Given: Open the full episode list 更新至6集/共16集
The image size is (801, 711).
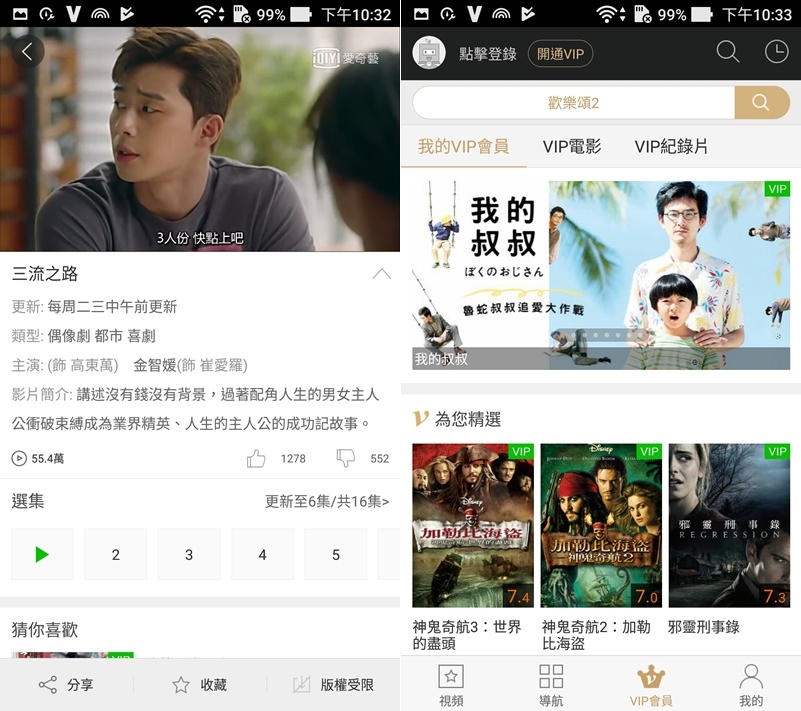Looking at the screenshot, I should 327,502.
